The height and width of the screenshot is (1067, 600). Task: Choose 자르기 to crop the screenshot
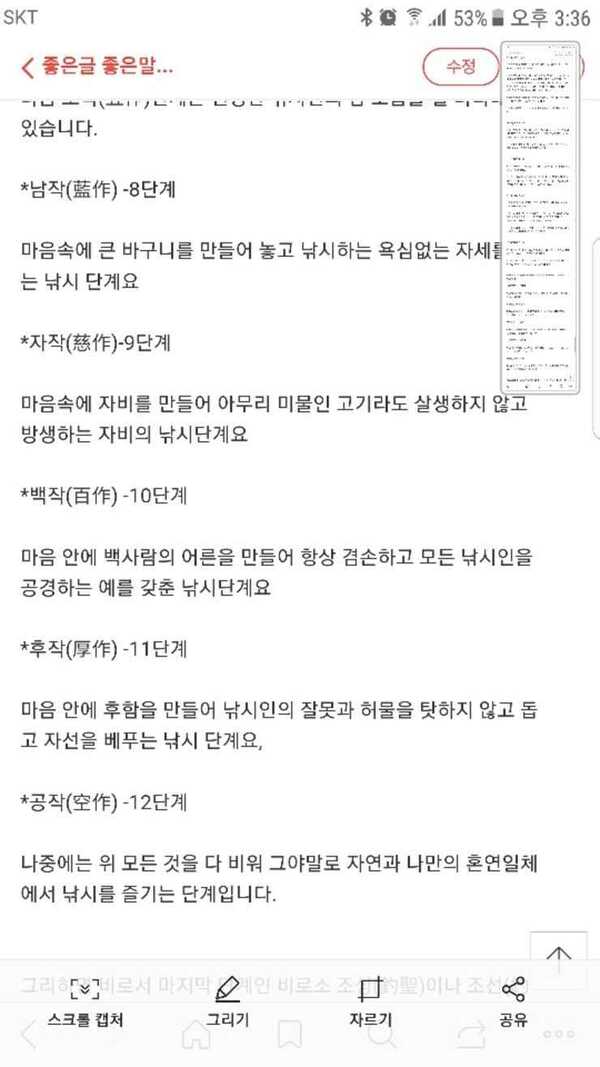click(370, 1002)
